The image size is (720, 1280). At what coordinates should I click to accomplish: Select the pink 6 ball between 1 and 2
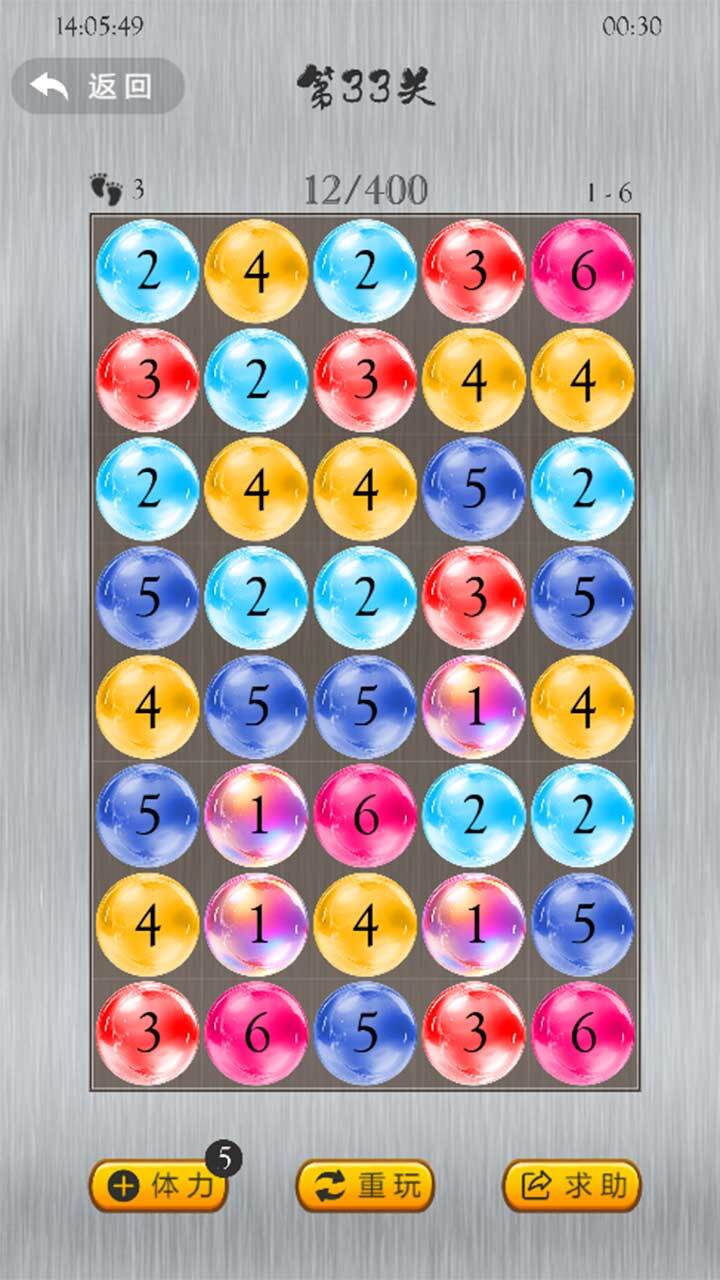[x=365, y=816]
